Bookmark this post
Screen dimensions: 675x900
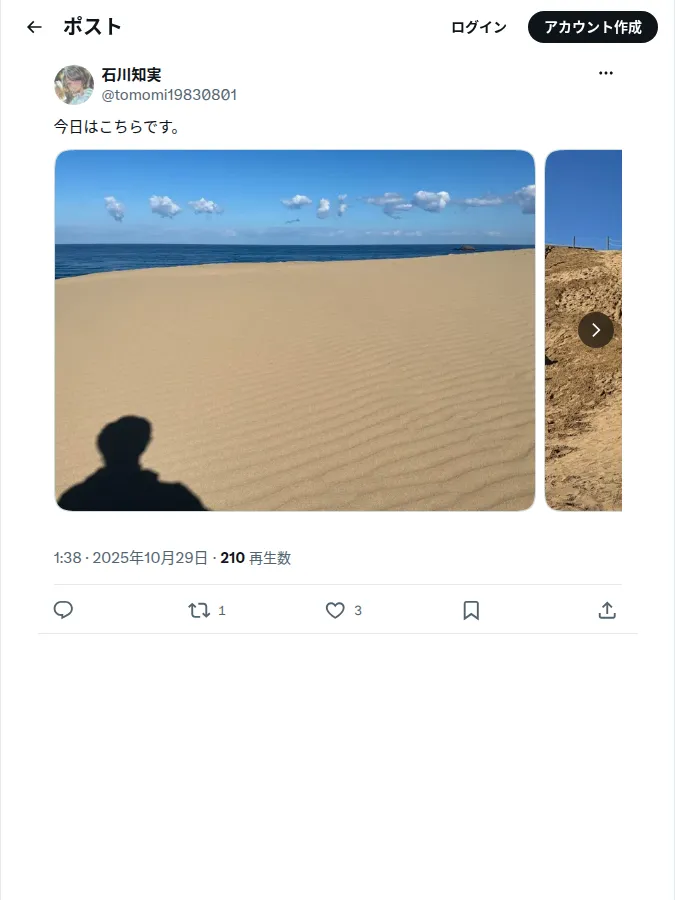pos(471,610)
